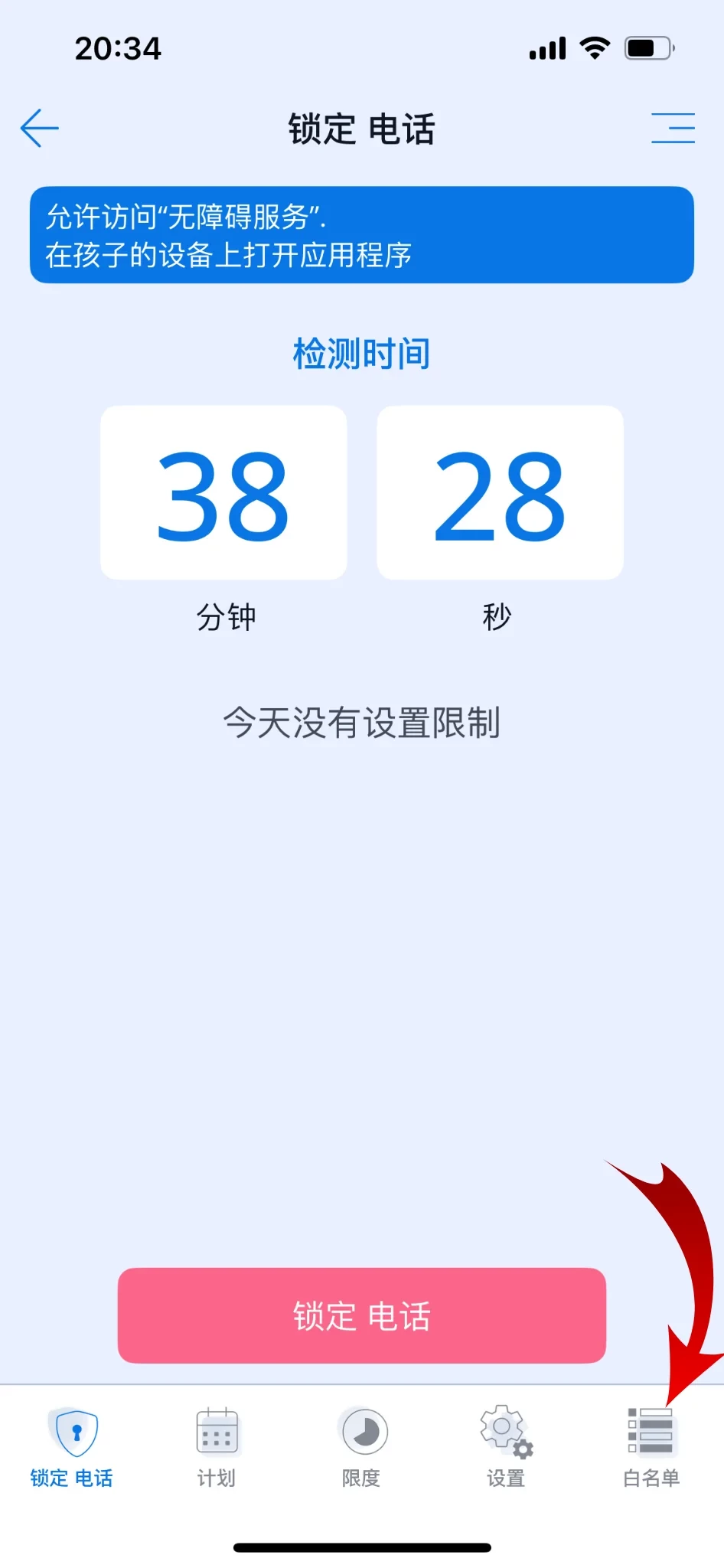Open the 设置 tab
Screen dimensions: 724x1568
click(506, 1445)
